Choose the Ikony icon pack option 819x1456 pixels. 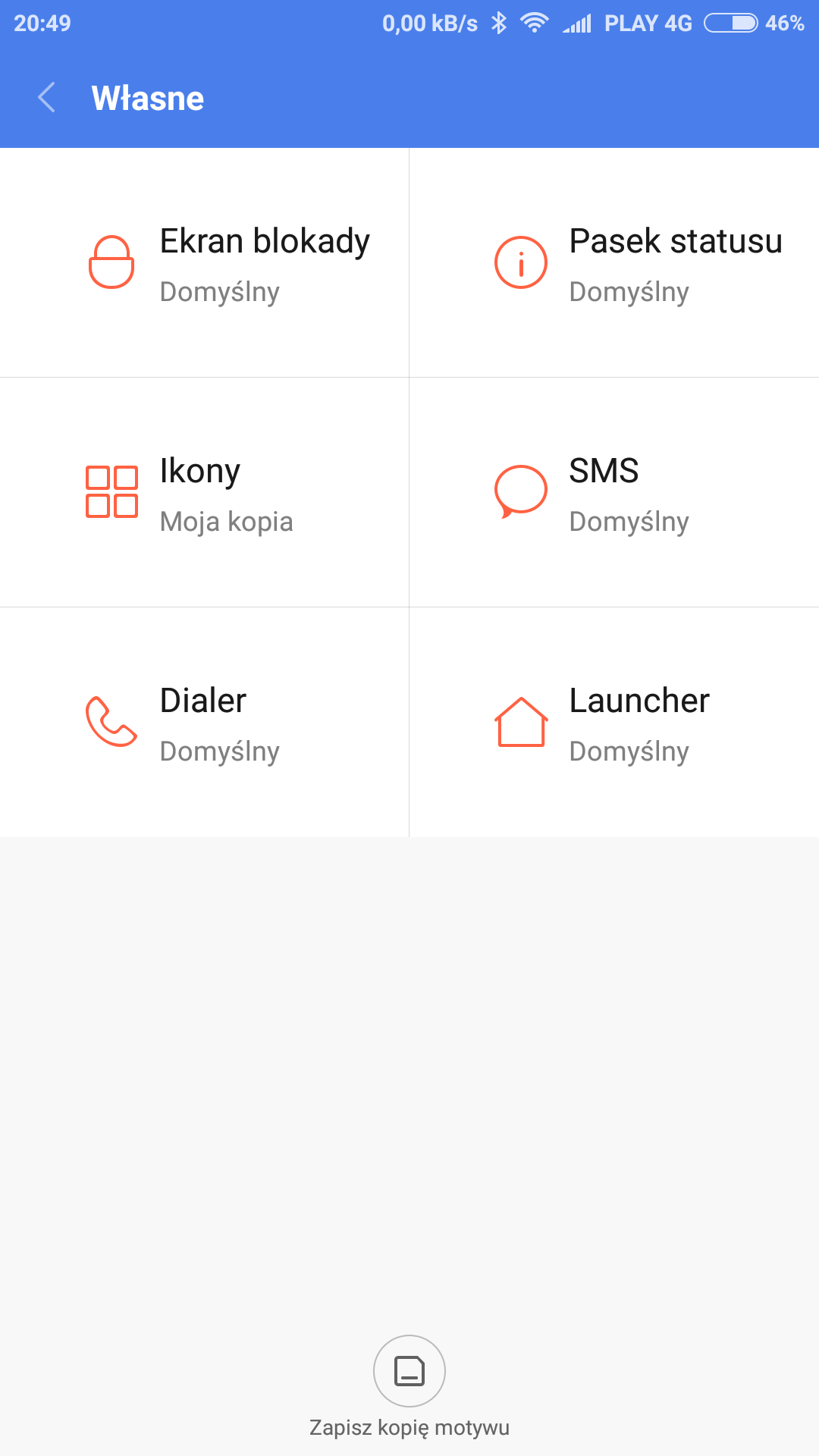205,493
